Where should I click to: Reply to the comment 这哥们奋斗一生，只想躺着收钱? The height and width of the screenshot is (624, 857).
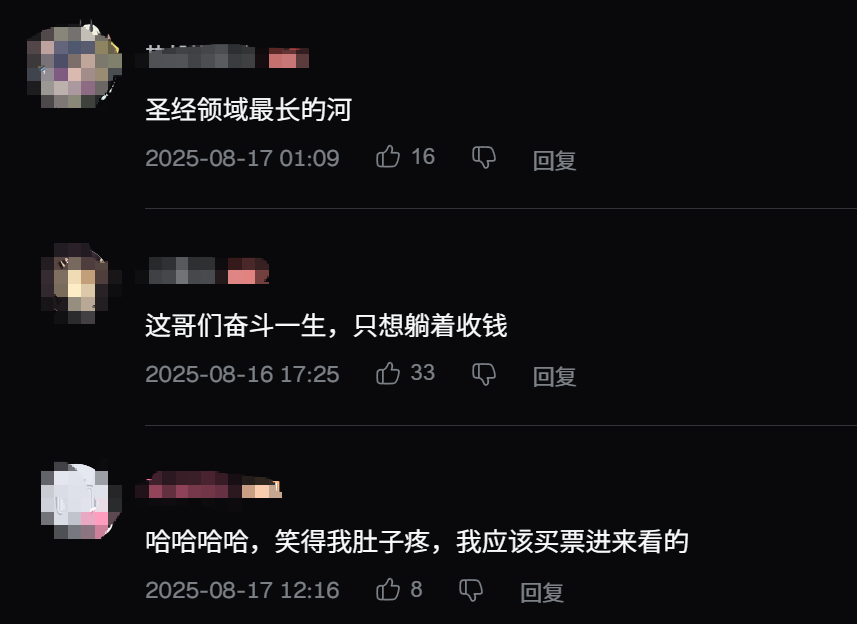pos(554,377)
